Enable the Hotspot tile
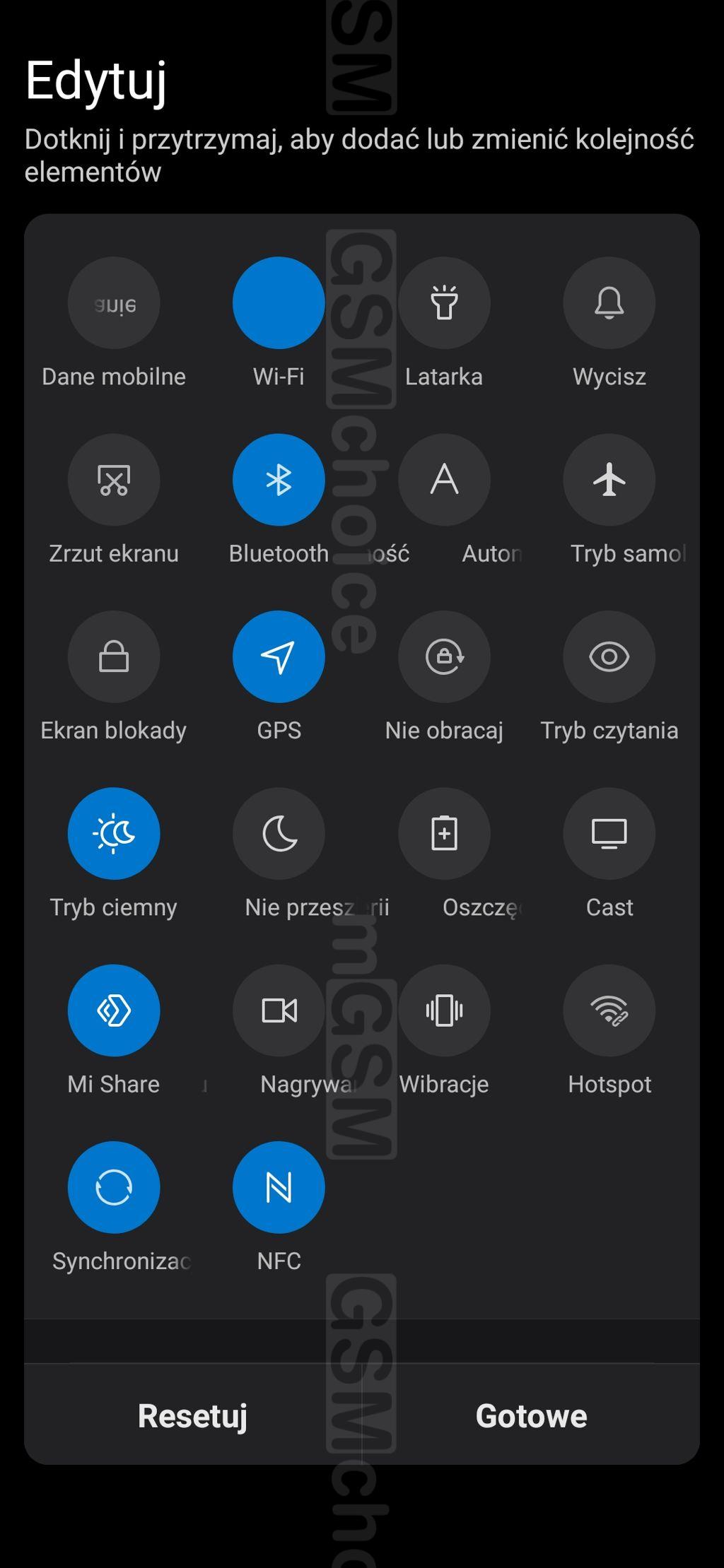Image resolution: width=724 pixels, height=1568 pixels. [x=609, y=1010]
